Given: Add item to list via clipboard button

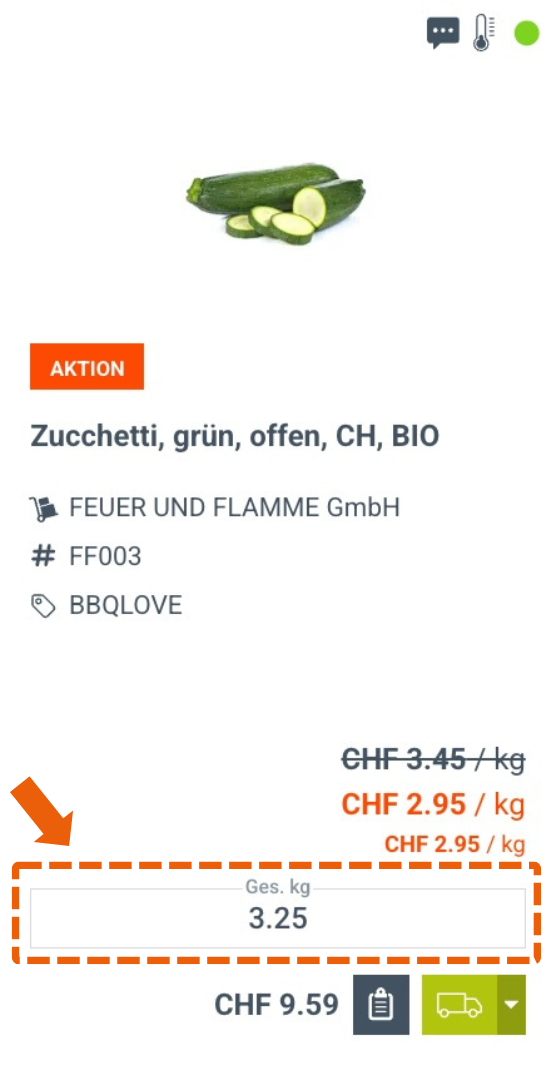Looking at the screenshot, I should 381,1005.
